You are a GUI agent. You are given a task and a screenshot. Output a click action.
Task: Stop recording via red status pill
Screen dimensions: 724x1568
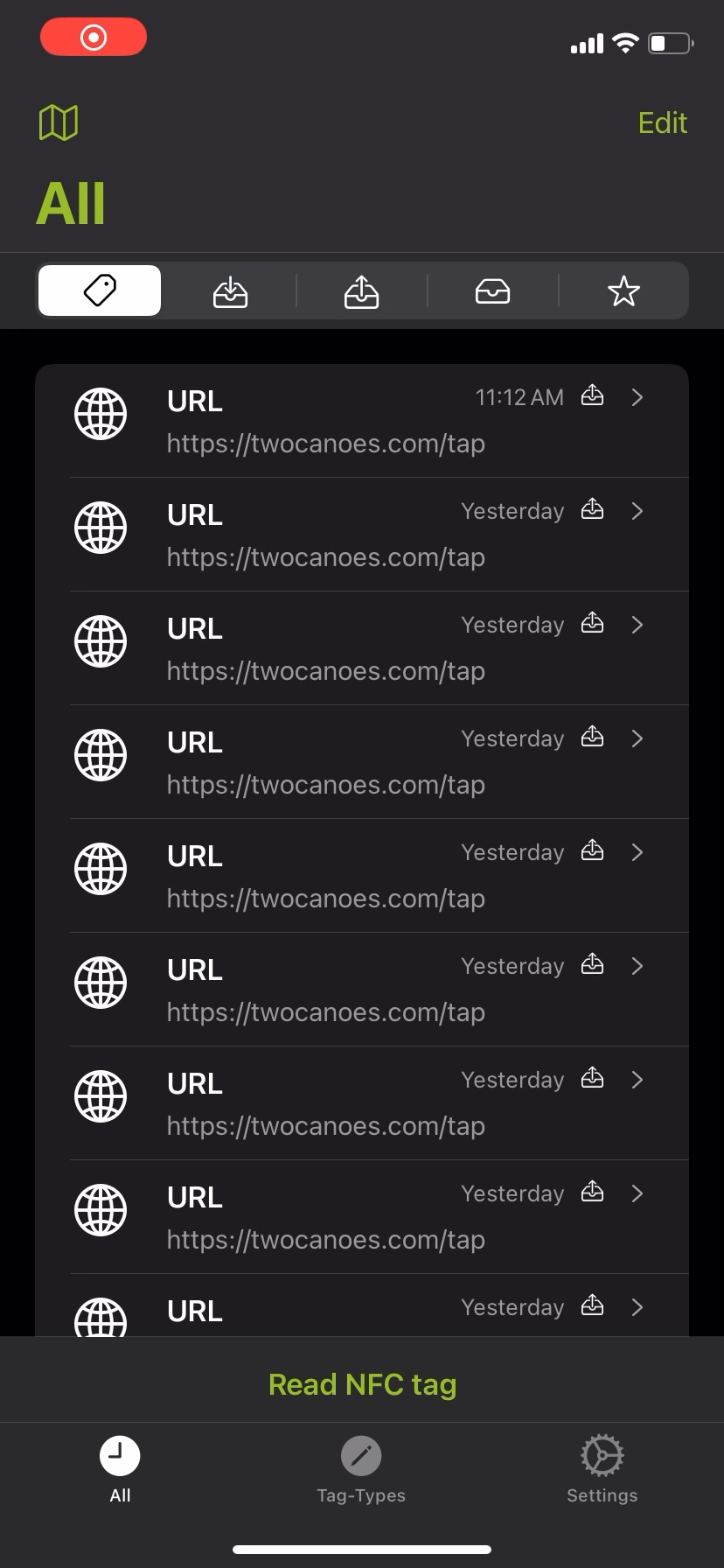(x=94, y=38)
